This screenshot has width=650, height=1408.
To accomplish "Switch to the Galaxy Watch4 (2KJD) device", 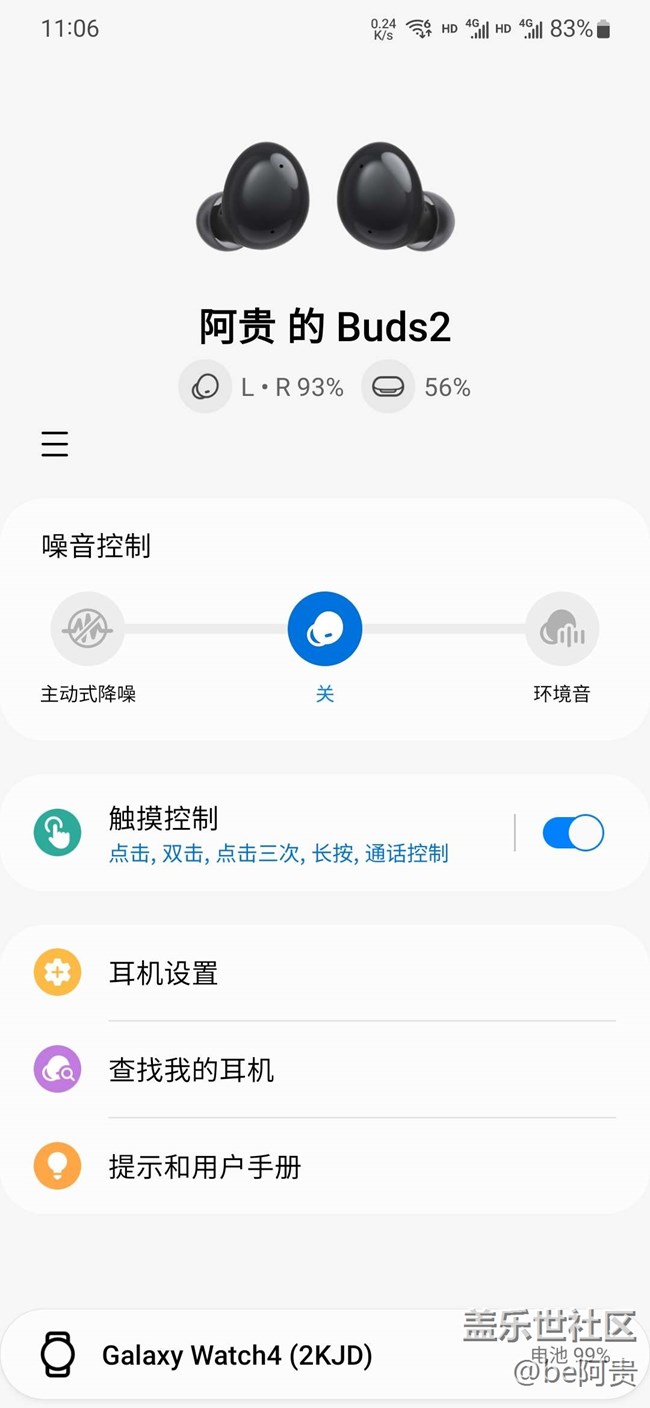I will pyautogui.click(x=238, y=1356).
